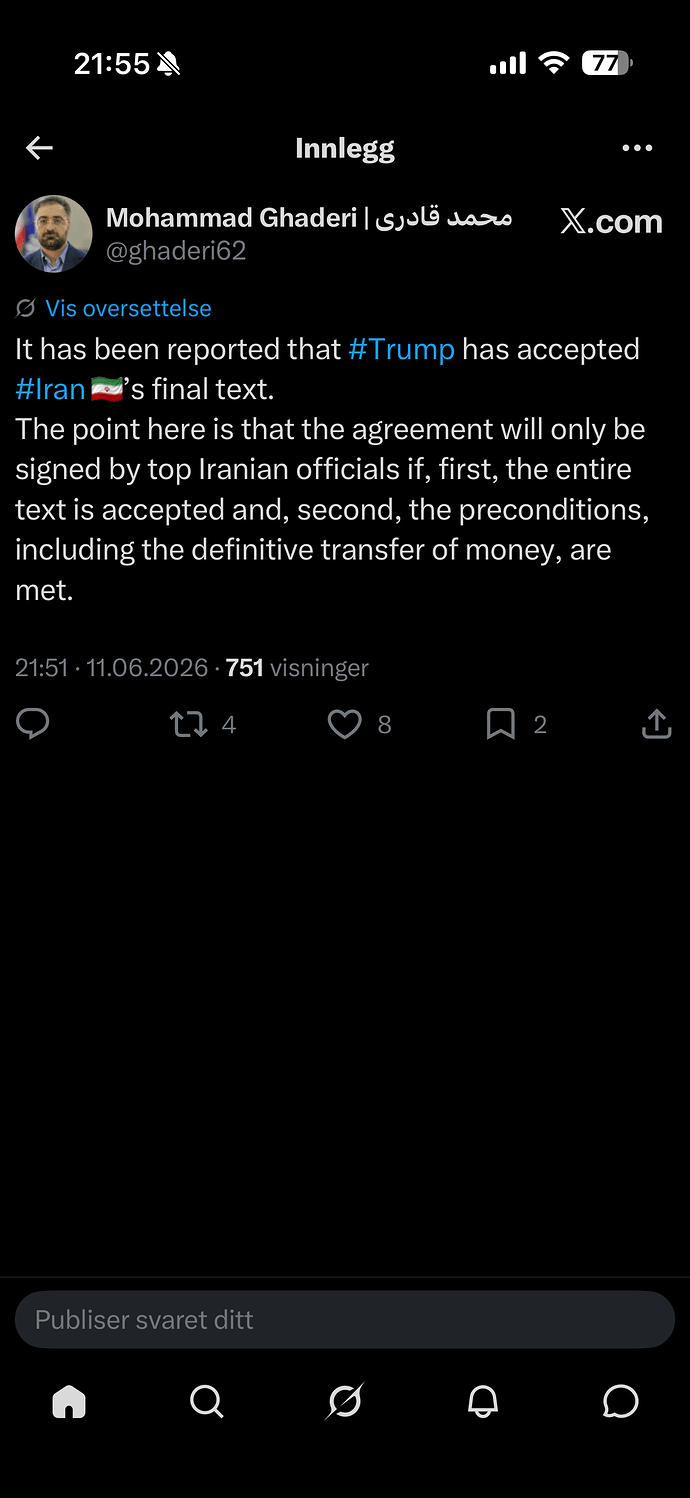Open the three-dot overflow menu

click(x=637, y=148)
